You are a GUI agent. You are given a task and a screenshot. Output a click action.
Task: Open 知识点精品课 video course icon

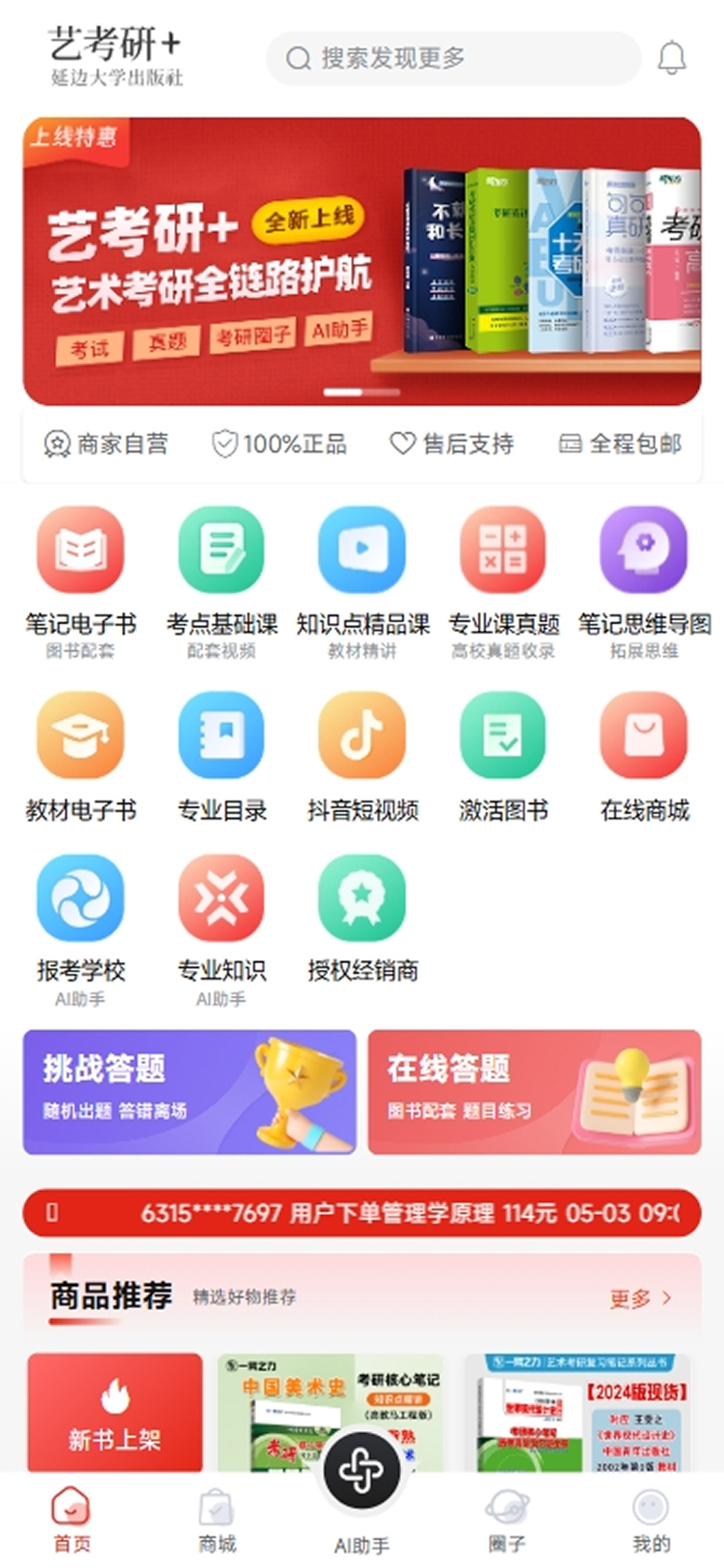pos(362,549)
